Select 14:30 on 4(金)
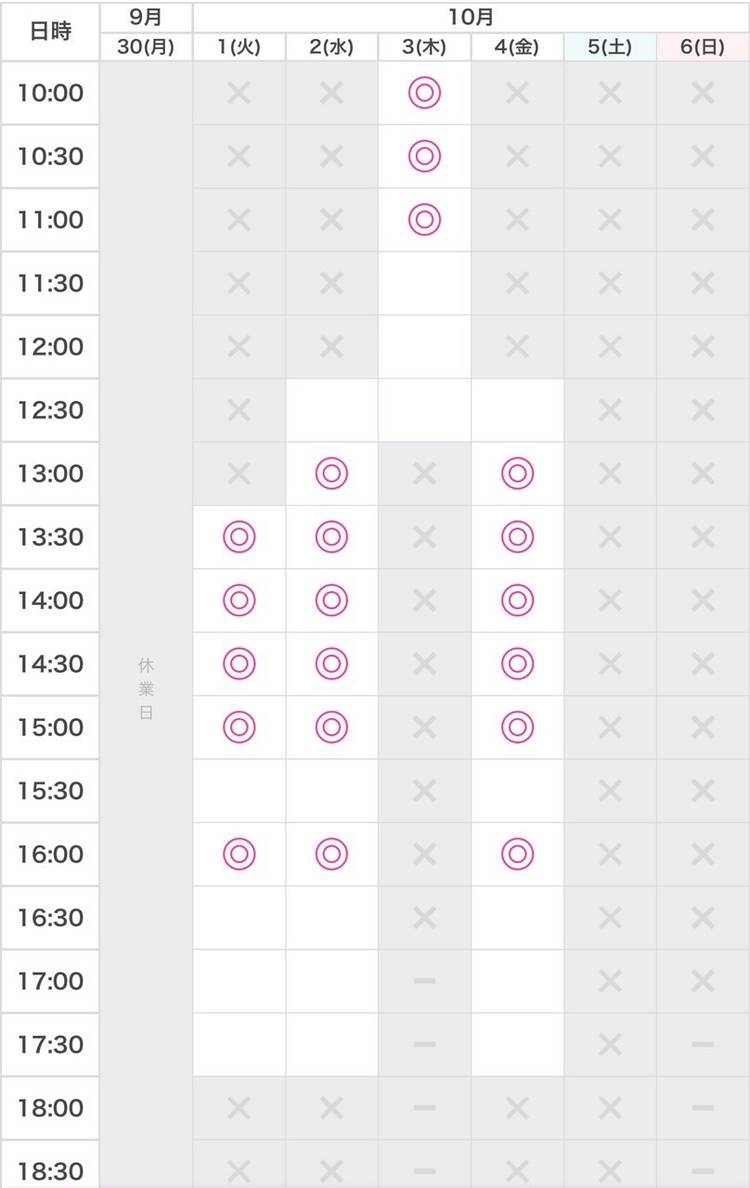The image size is (750, 1188). pos(517,663)
